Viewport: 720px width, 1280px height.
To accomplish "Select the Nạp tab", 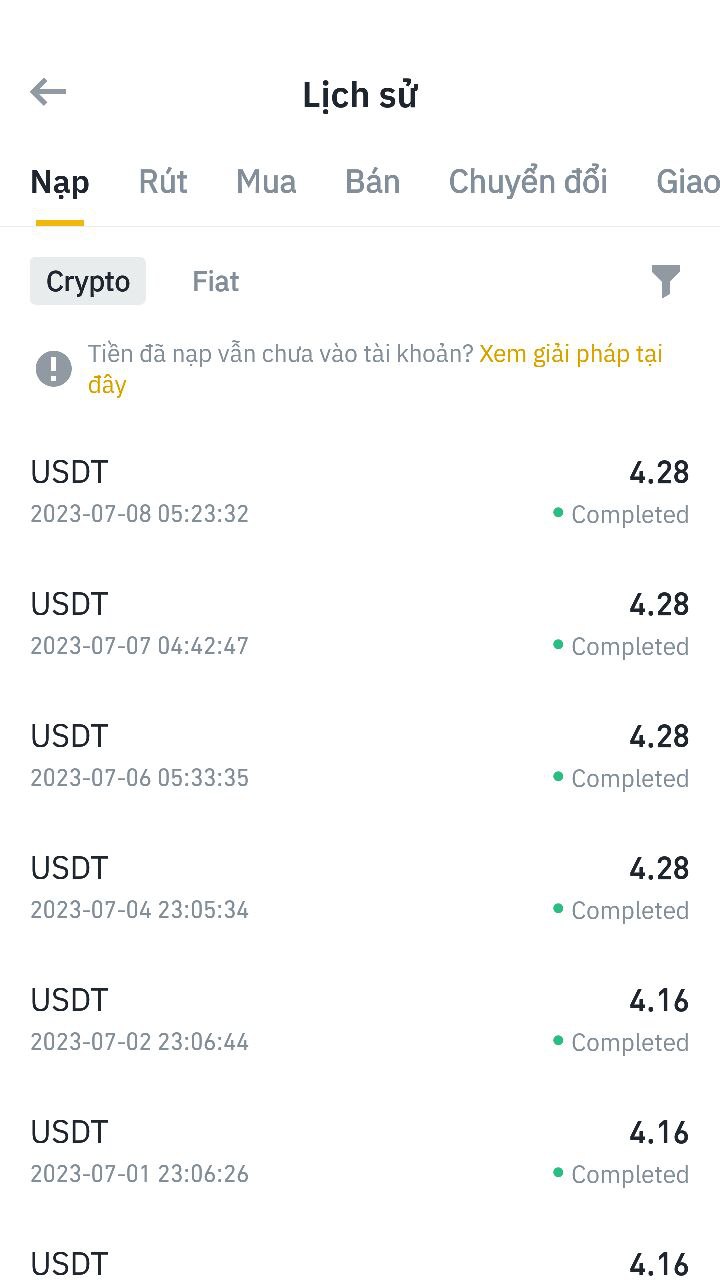I will (x=60, y=182).
